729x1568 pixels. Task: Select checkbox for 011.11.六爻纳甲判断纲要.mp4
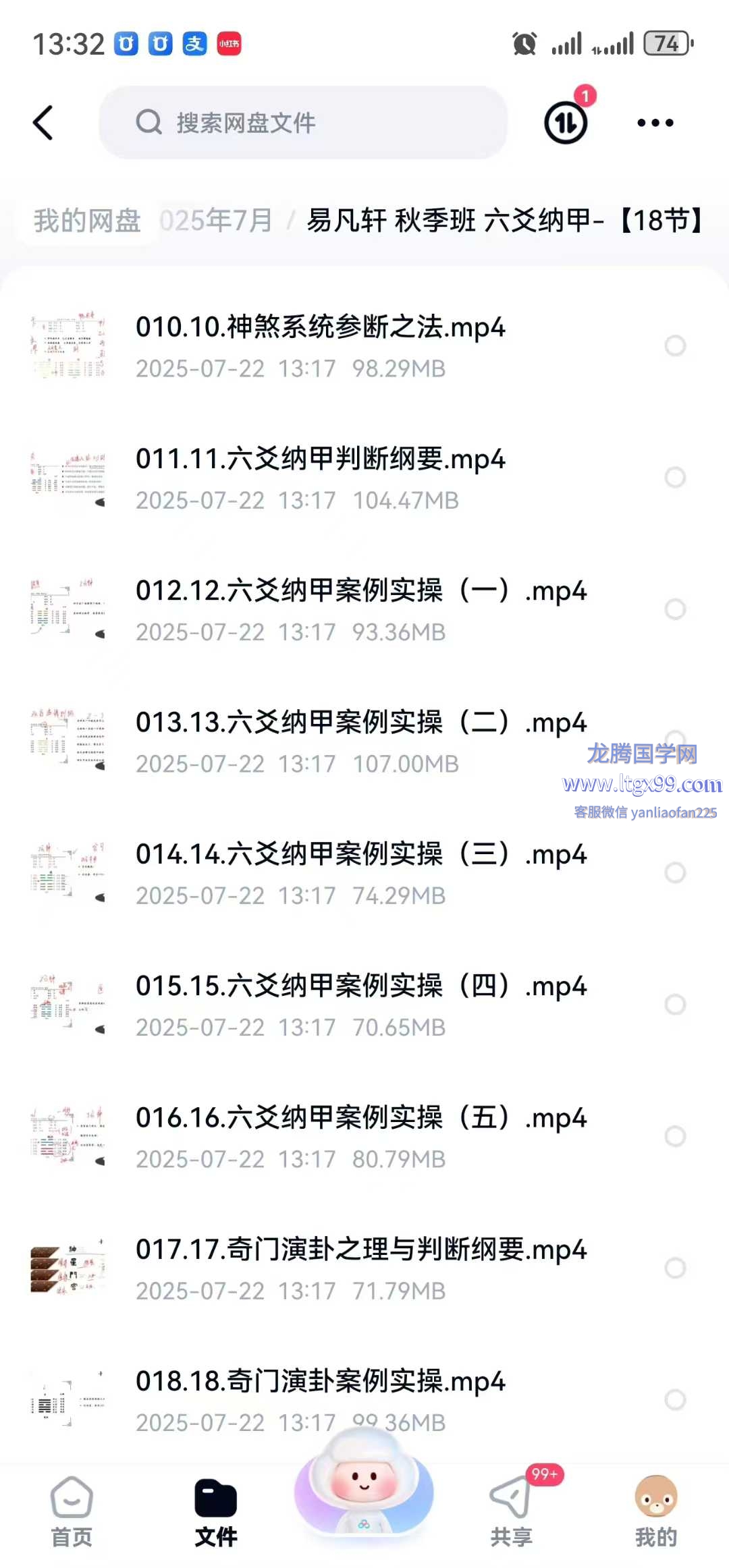point(675,478)
